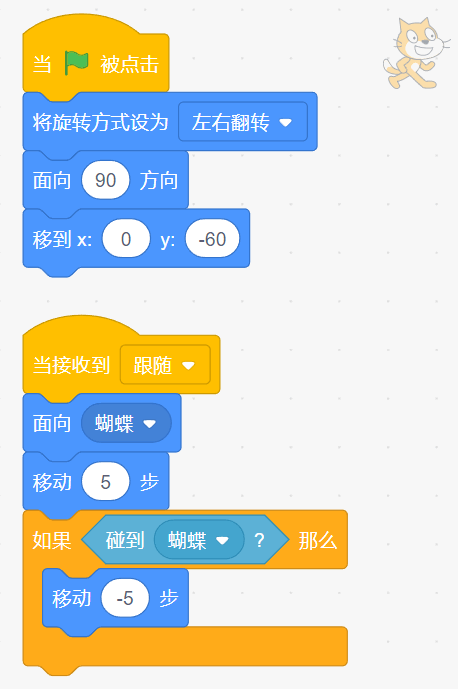
Task: Open the 蝴蝶 dropdown in the 碰到 block
Action: pos(199,540)
